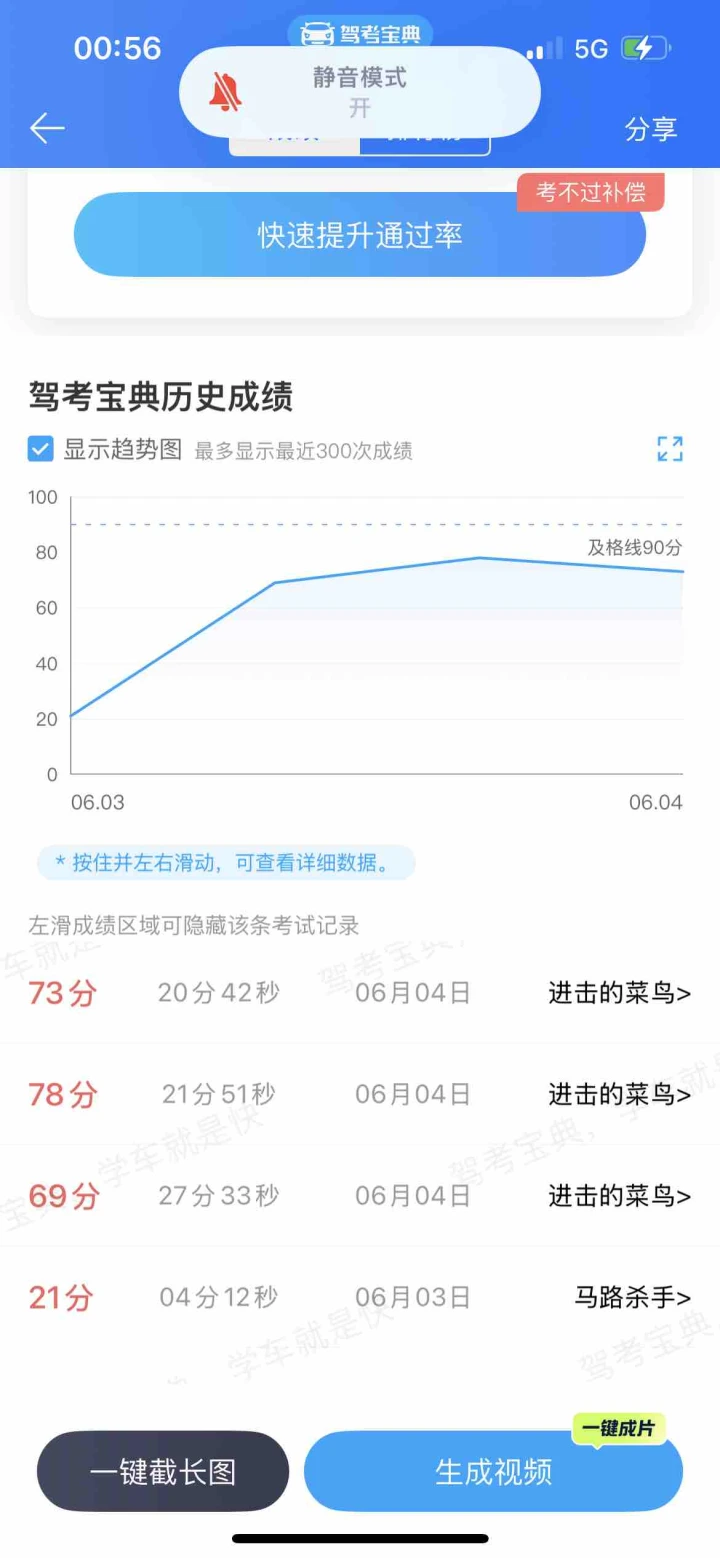This screenshot has height=1558, width=720.
Task: Open the 78分 exam record
Action: point(360,1094)
